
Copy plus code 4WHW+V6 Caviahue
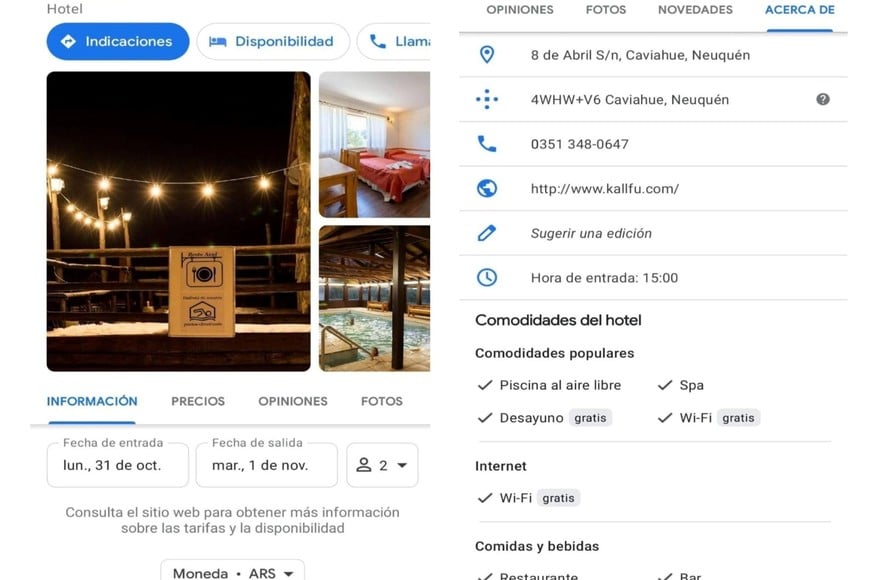(x=630, y=100)
